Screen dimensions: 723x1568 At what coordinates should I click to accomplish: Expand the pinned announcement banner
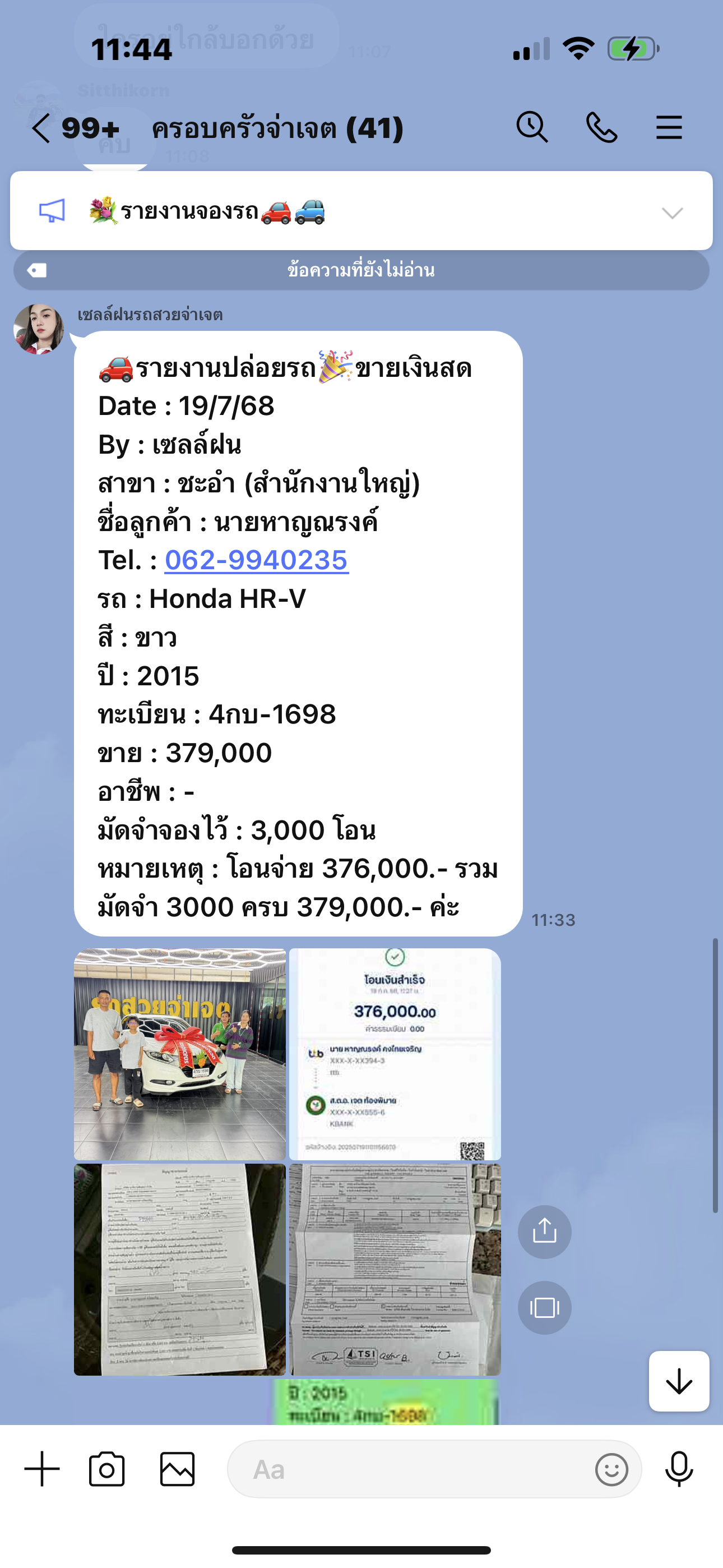point(672,213)
